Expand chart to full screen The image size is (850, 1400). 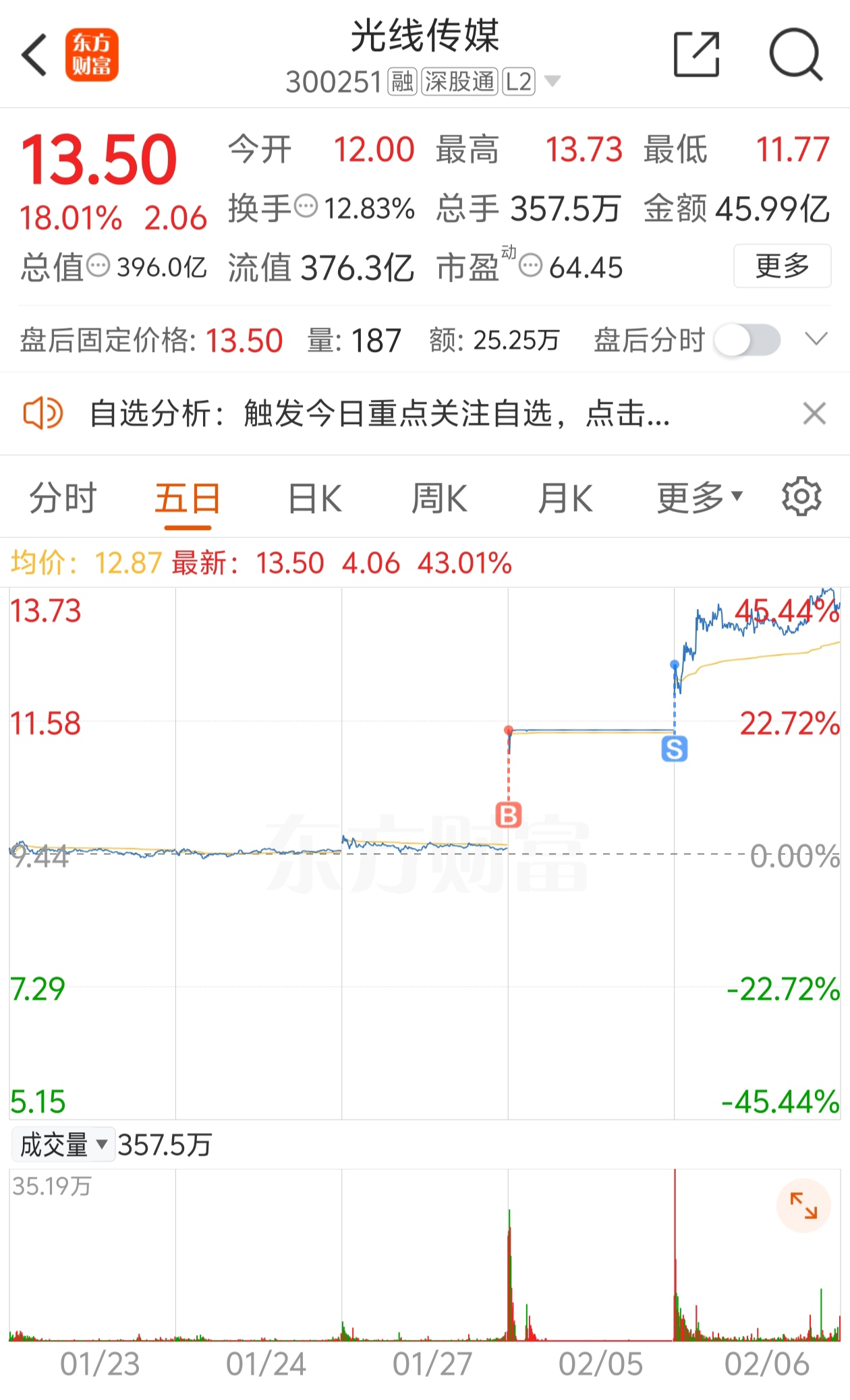coord(803,1205)
